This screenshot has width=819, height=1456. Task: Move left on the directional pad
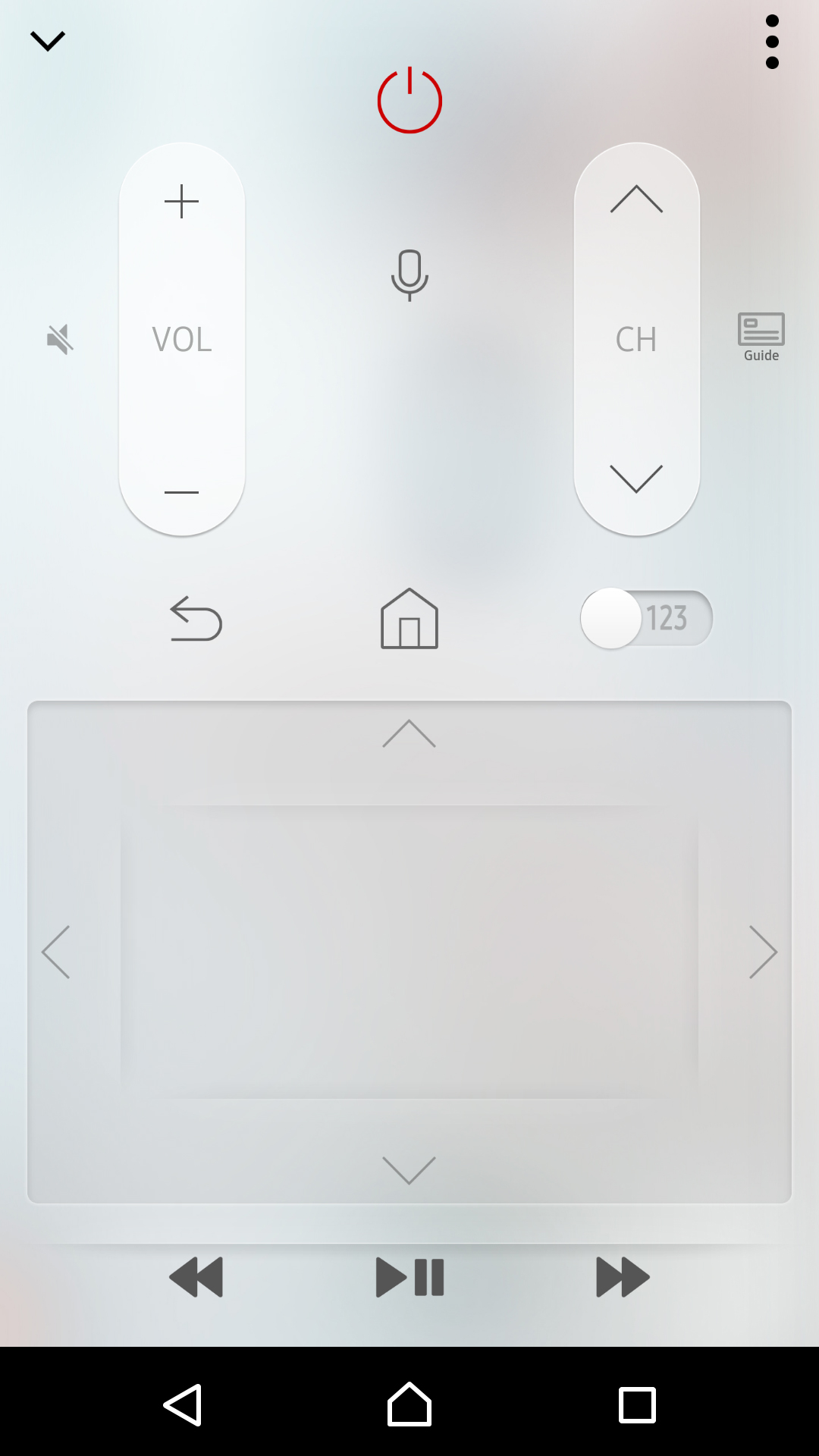pos(55,952)
